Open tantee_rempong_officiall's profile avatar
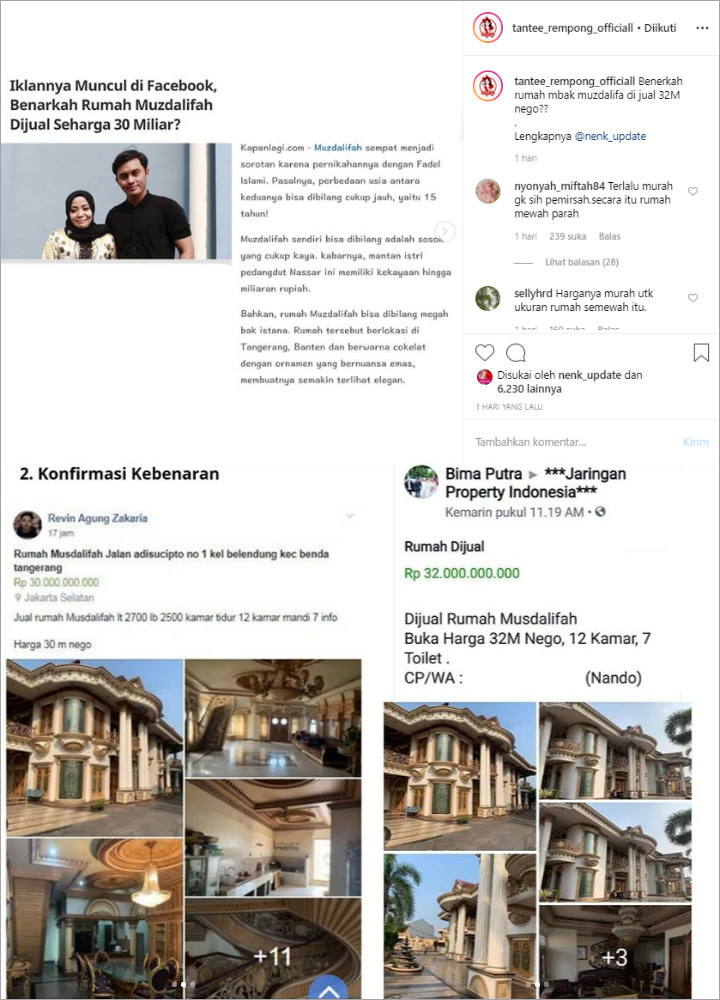This screenshot has height=1000, width=720. click(x=487, y=27)
